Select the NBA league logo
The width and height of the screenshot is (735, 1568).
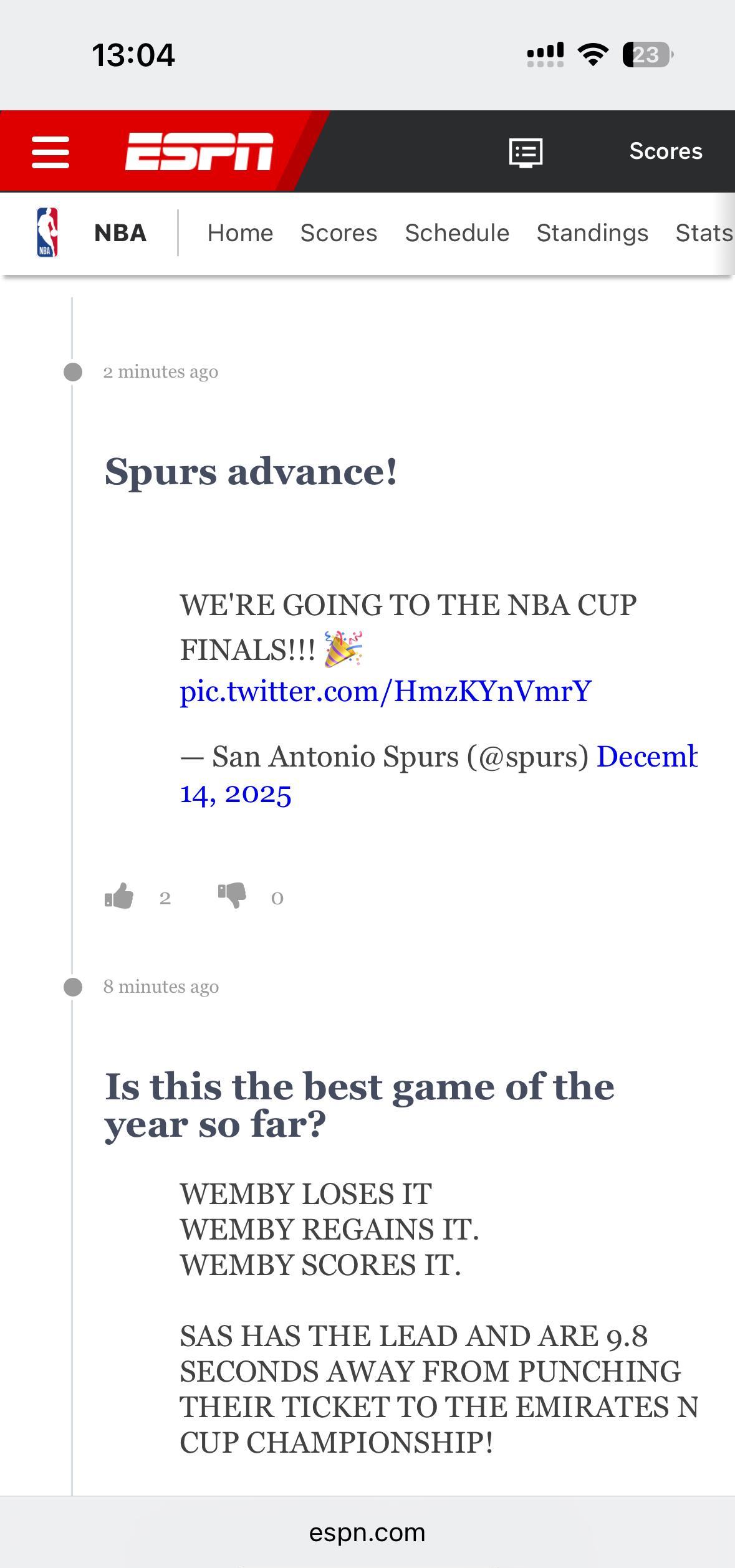[x=49, y=233]
